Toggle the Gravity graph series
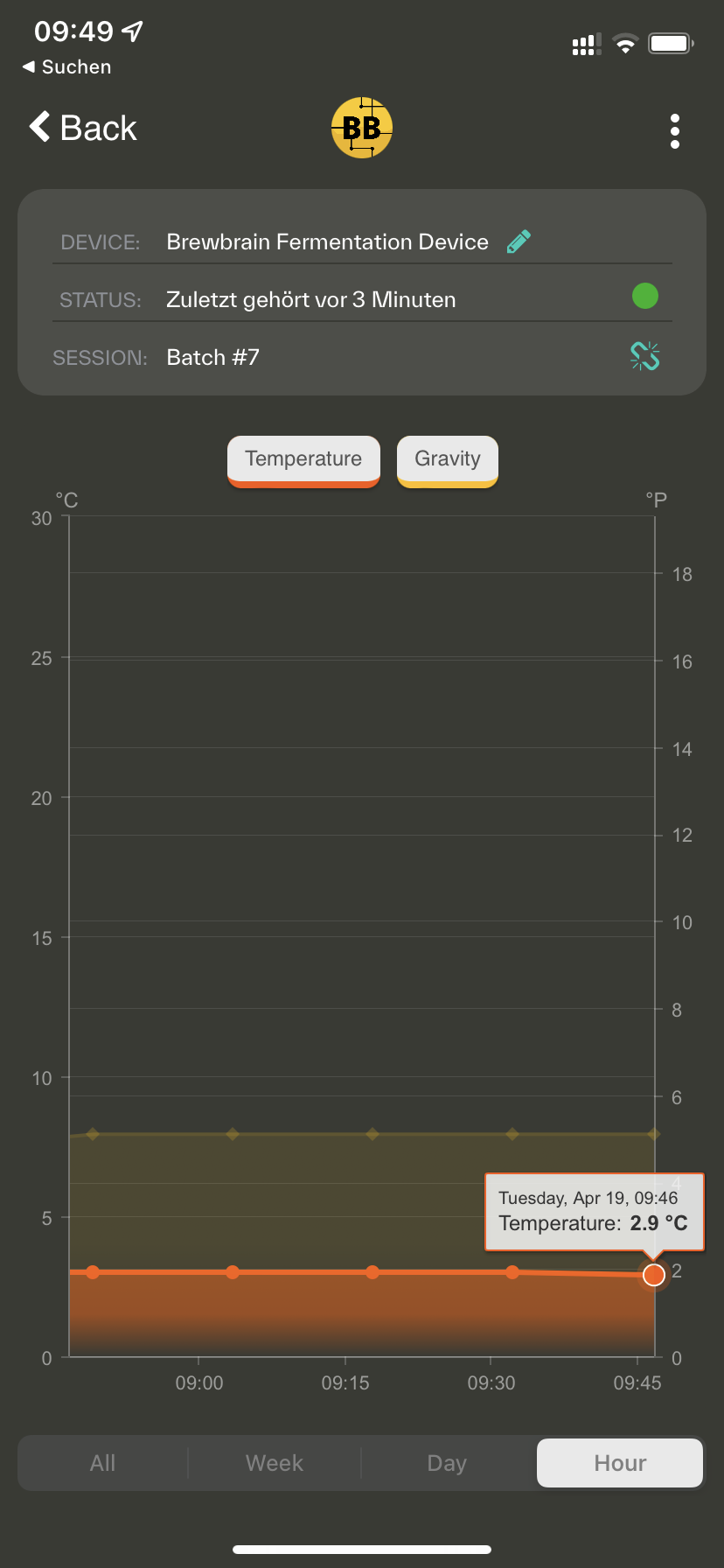This screenshot has width=724, height=1568. pos(448,459)
